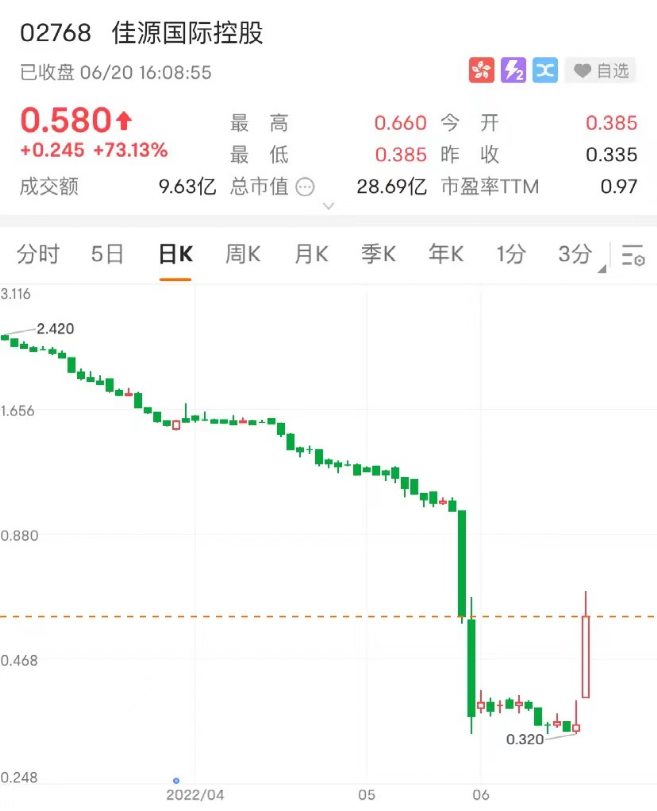Screen dimensions: 657x811
Task: Switch to the 1分 minute chart
Action: (510, 254)
